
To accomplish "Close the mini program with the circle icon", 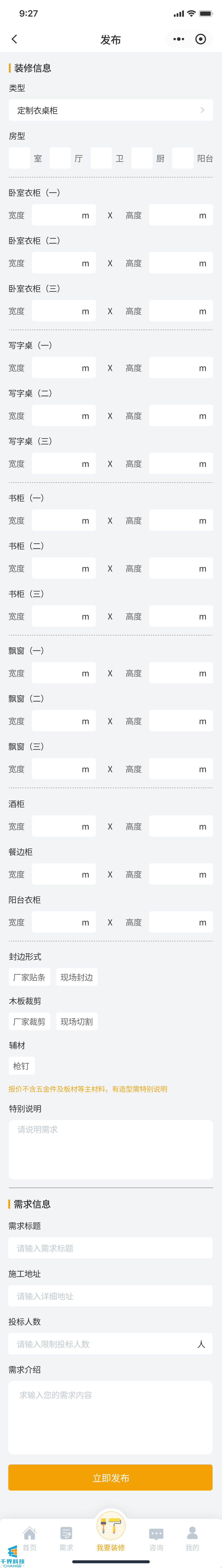I will tap(201, 39).
